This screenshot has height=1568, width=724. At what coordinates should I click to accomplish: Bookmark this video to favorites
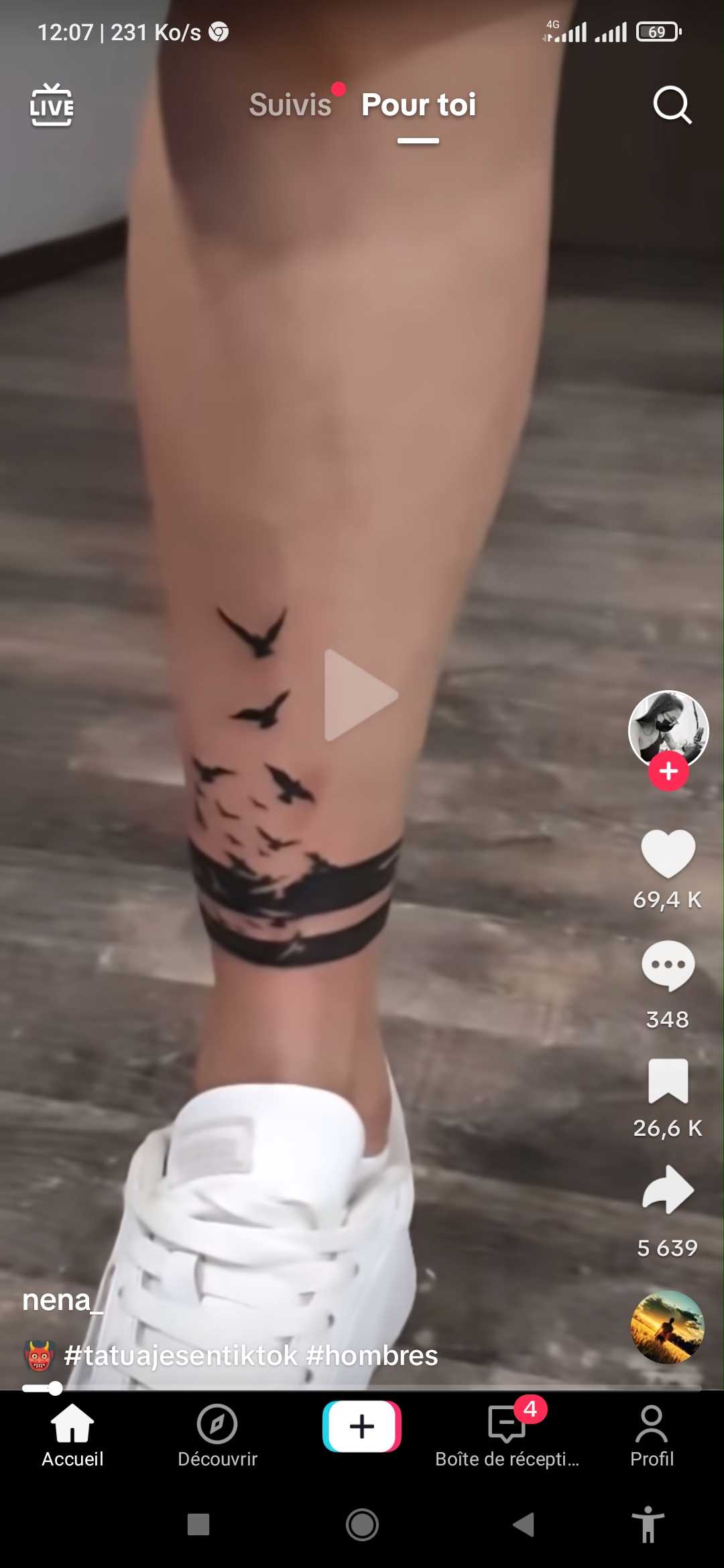tap(668, 1080)
